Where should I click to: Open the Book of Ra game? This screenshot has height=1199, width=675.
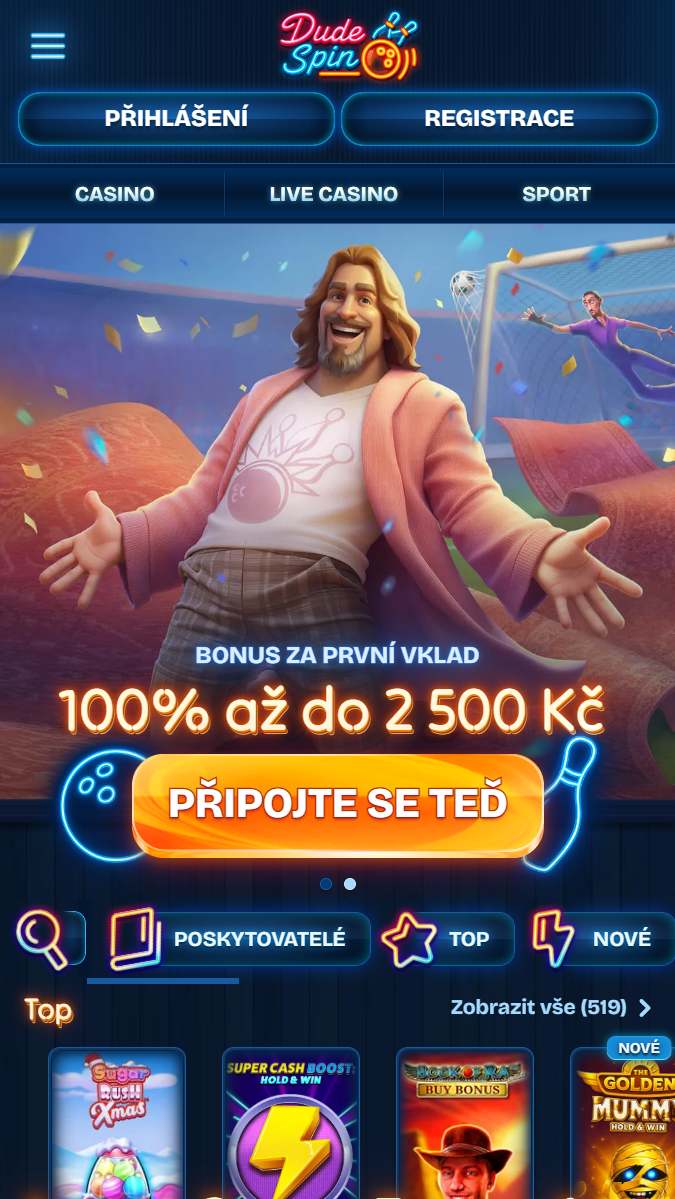(464, 1125)
